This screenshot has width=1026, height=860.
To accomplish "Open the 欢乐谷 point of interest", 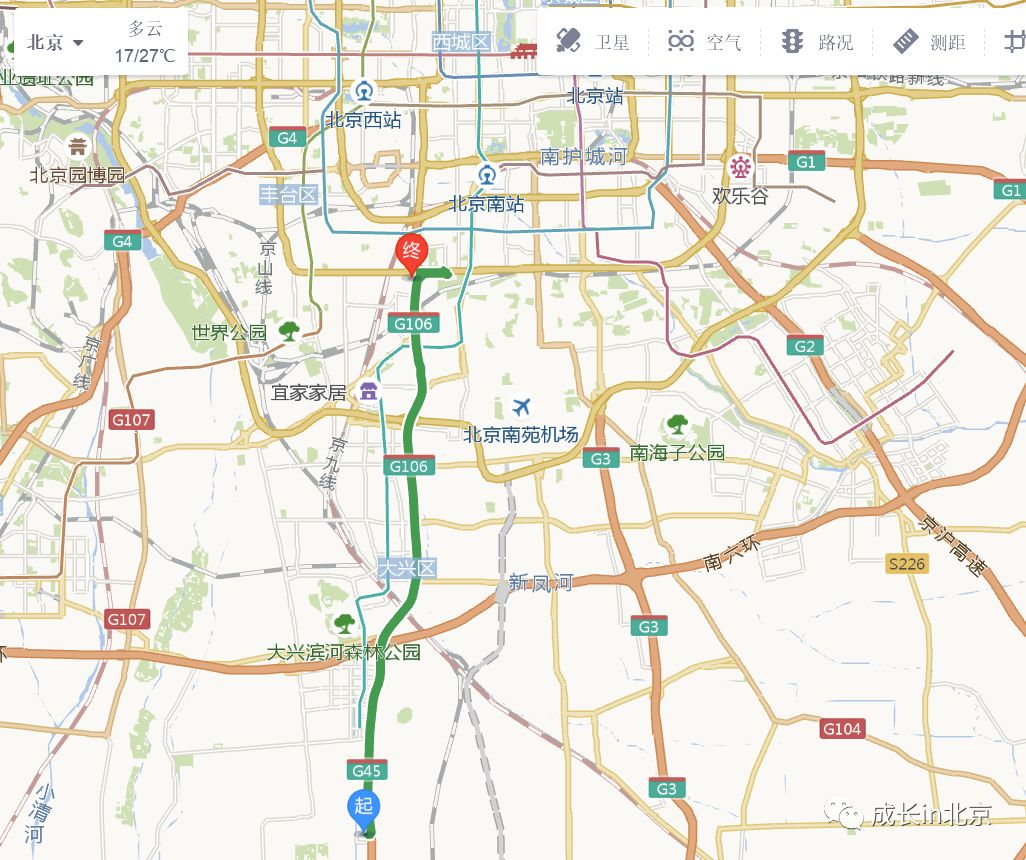I will [741, 167].
